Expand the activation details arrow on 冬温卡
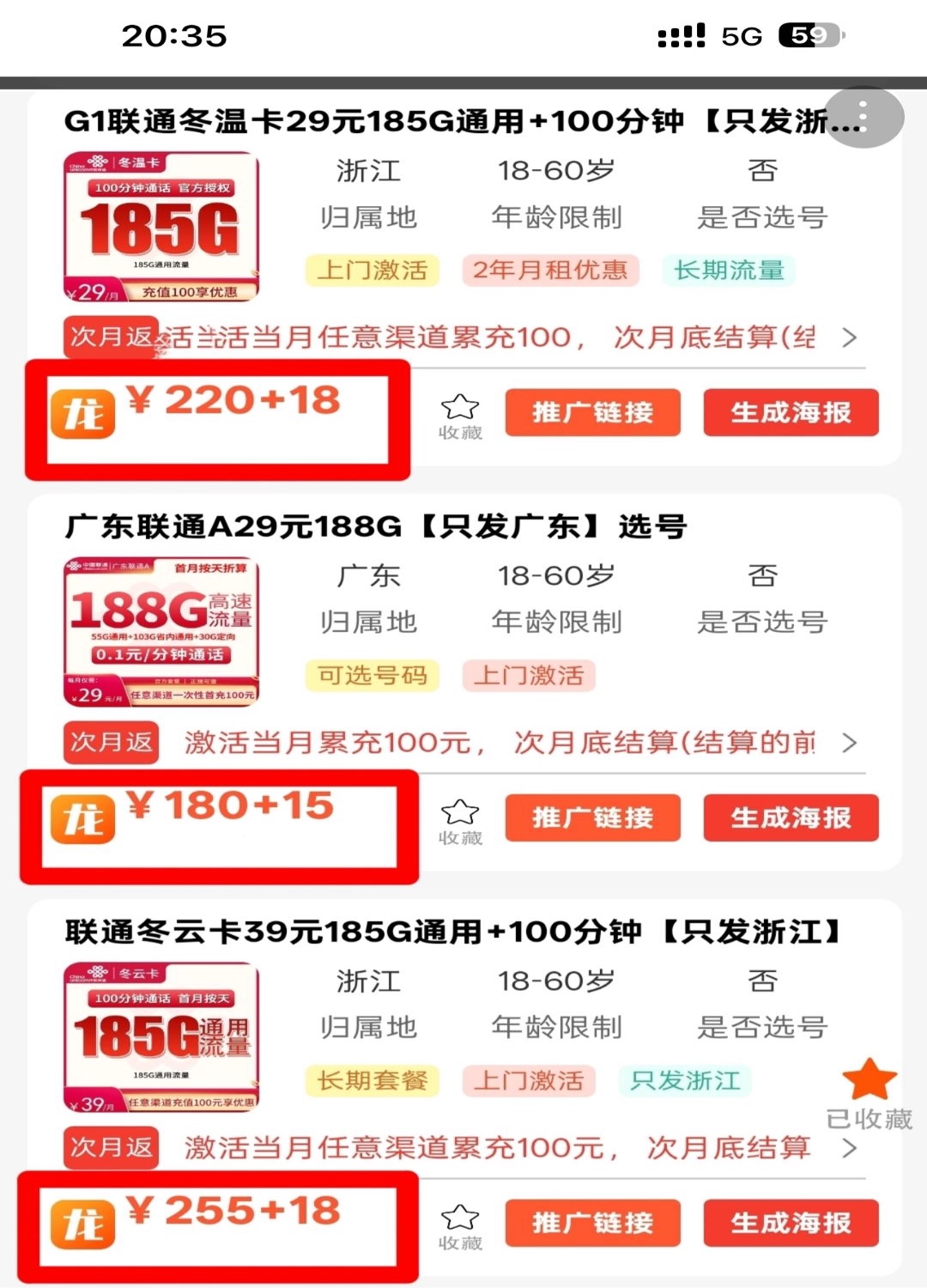The width and height of the screenshot is (927, 1288). (848, 337)
